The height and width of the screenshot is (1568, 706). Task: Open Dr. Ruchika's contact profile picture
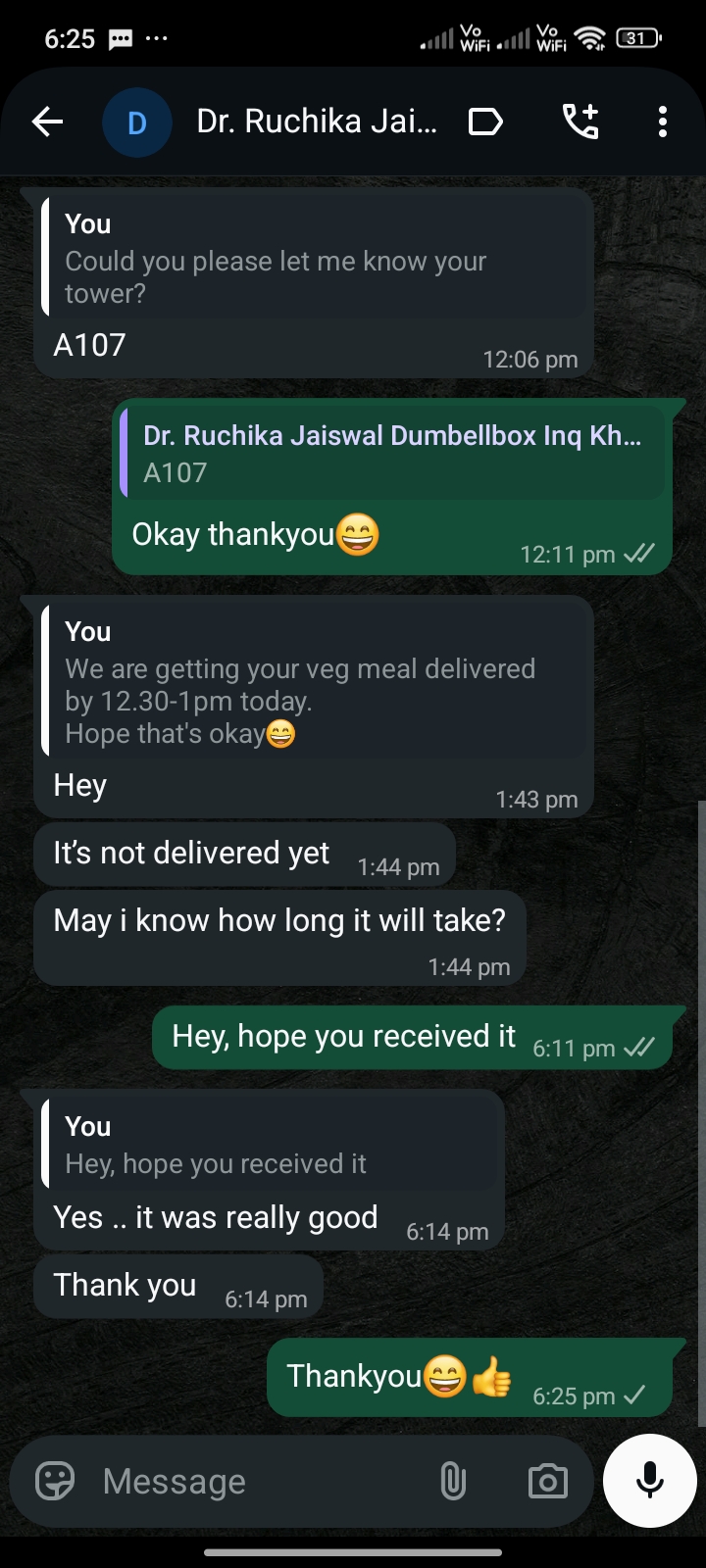(x=137, y=122)
